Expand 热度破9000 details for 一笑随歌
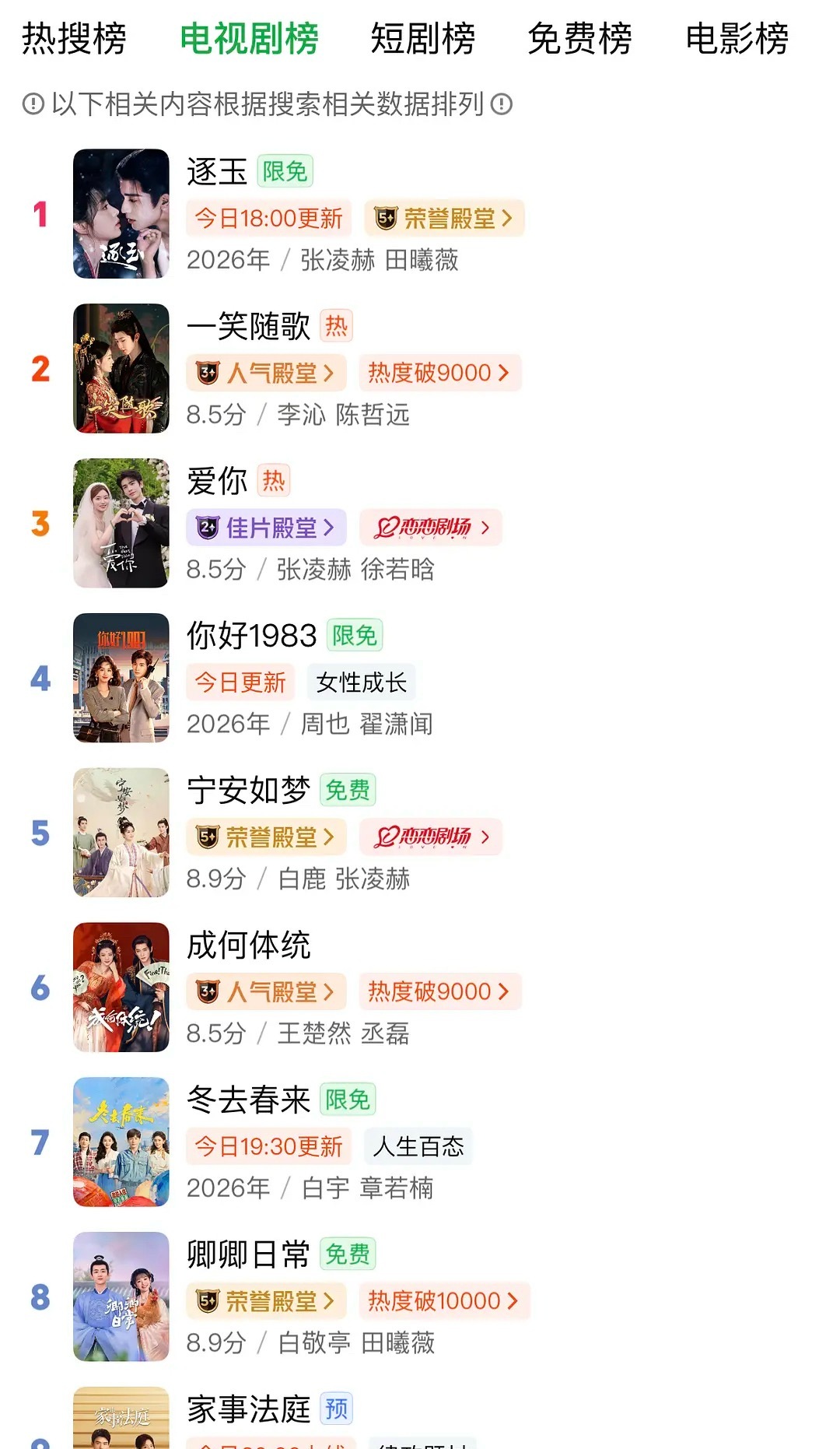Viewport: 840px width, 1449px height. click(x=441, y=374)
